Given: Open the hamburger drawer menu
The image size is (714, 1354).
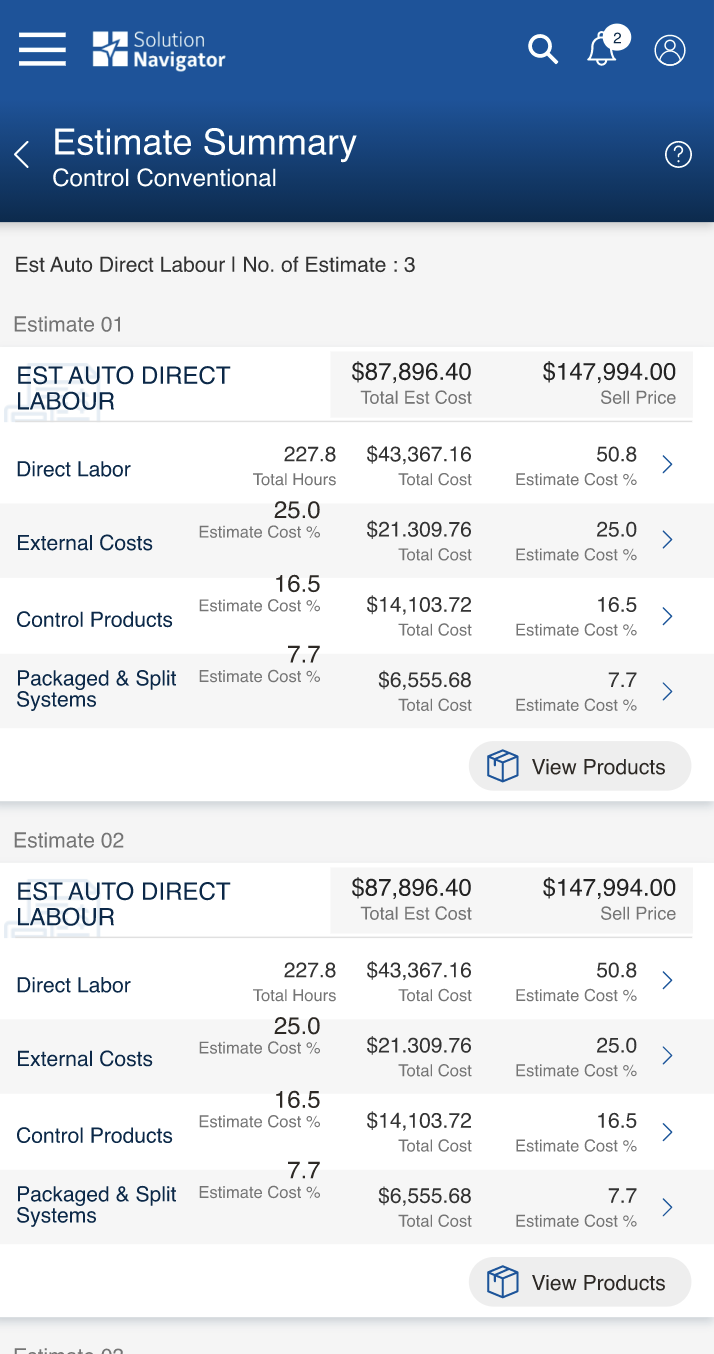Looking at the screenshot, I should pyautogui.click(x=42, y=49).
